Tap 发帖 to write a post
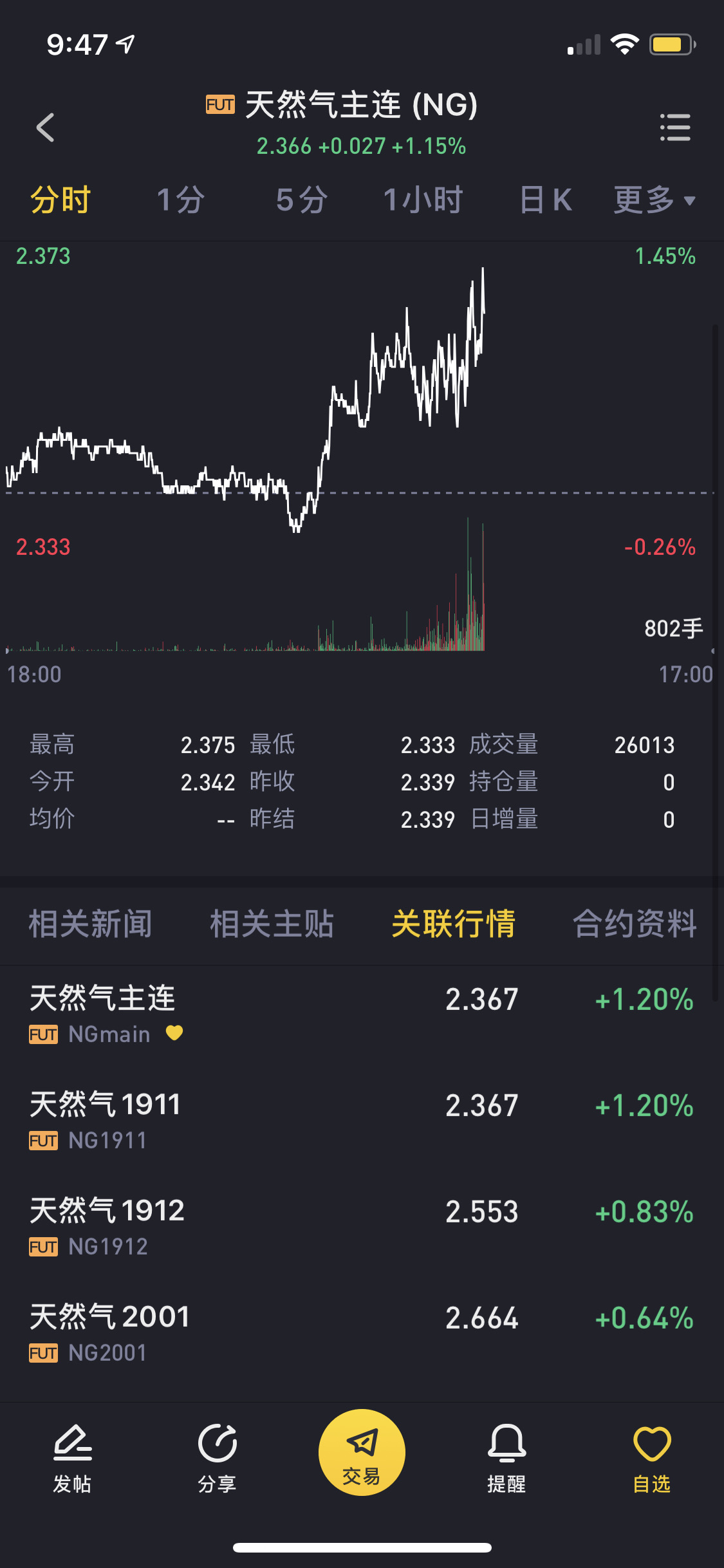The width and height of the screenshot is (724, 1568). (x=72, y=1458)
